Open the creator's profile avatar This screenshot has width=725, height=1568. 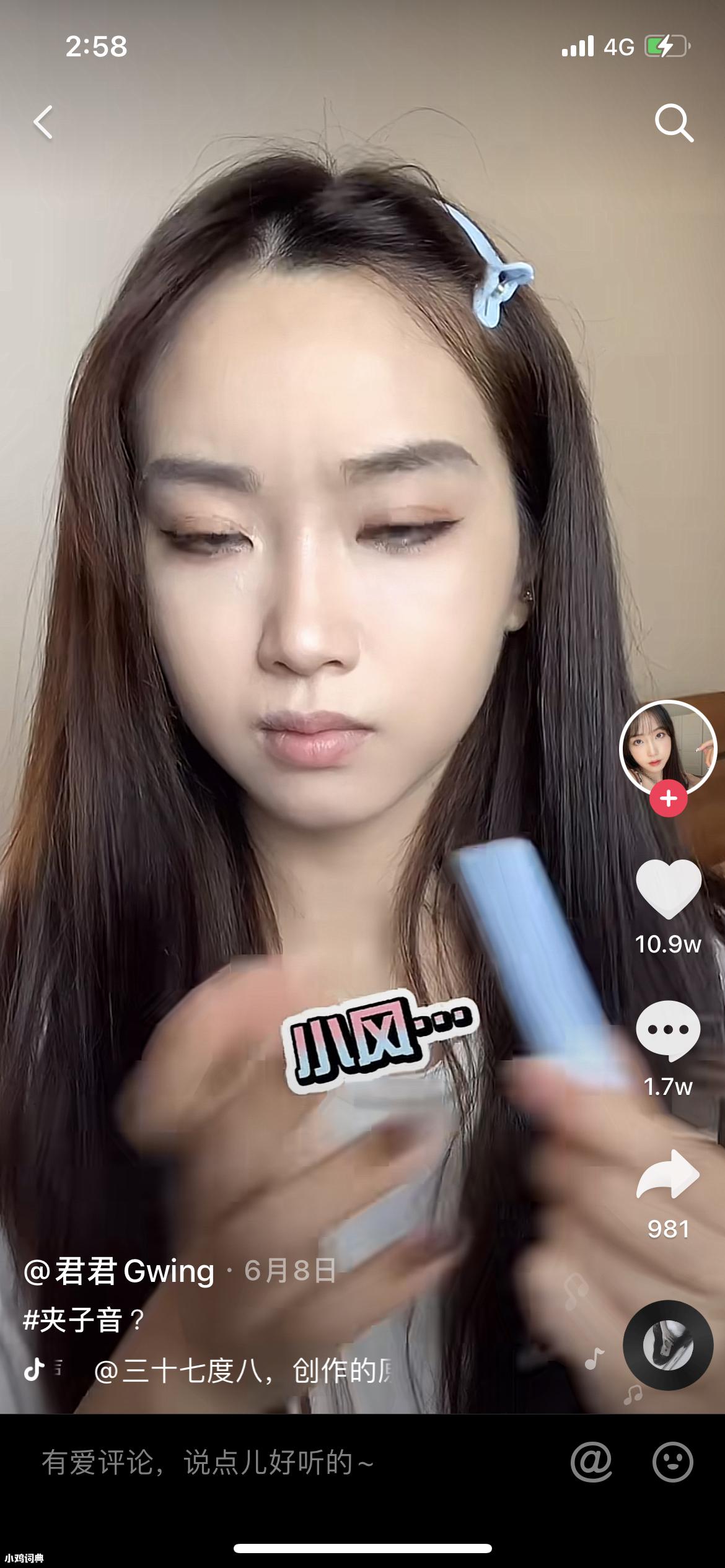click(x=668, y=749)
